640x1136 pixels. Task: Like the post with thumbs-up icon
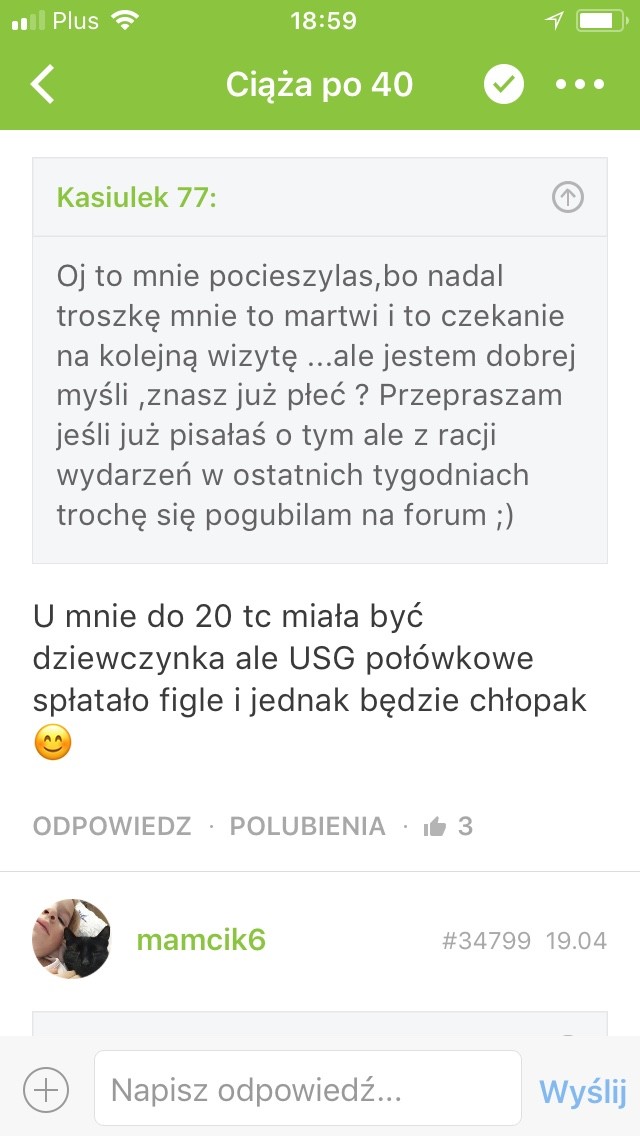tap(436, 826)
